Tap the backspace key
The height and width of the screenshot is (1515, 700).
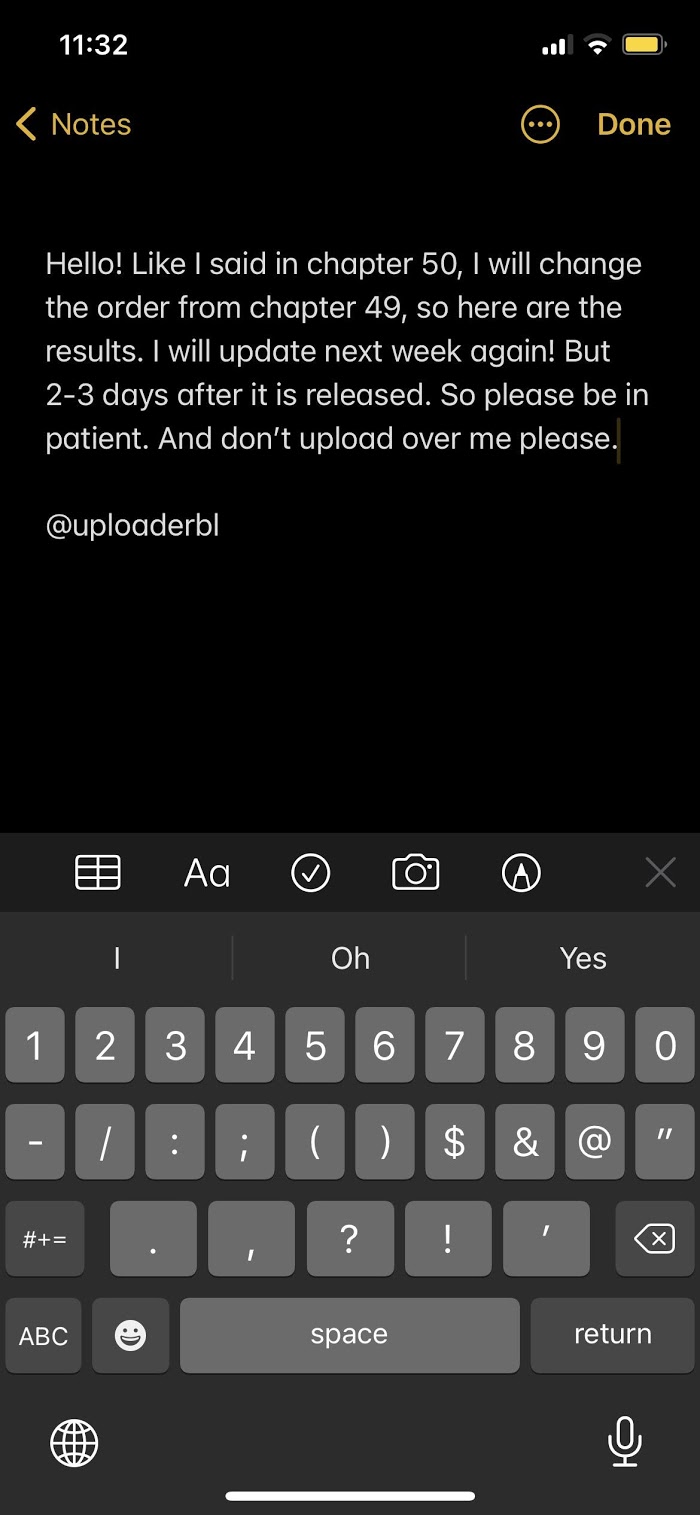pyautogui.click(x=654, y=1239)
